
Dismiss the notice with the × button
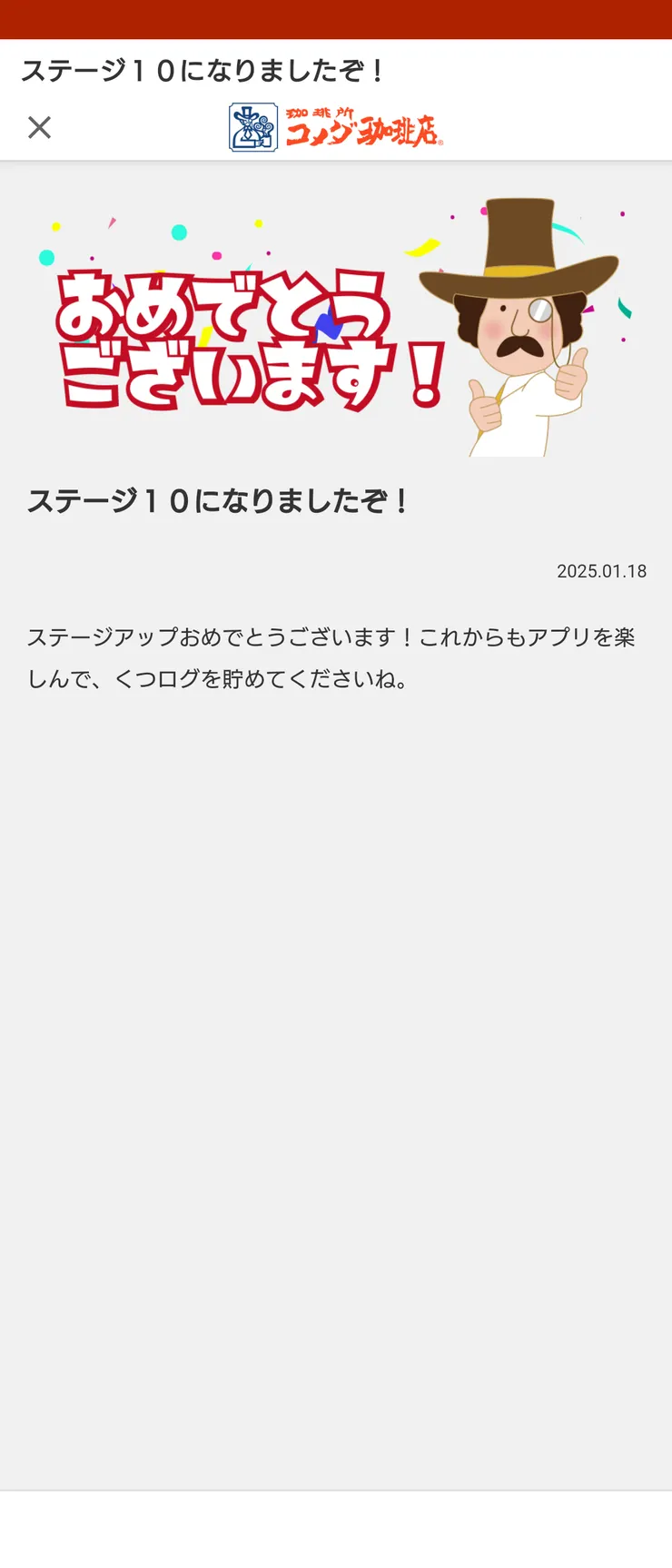[x=39, y=127]
